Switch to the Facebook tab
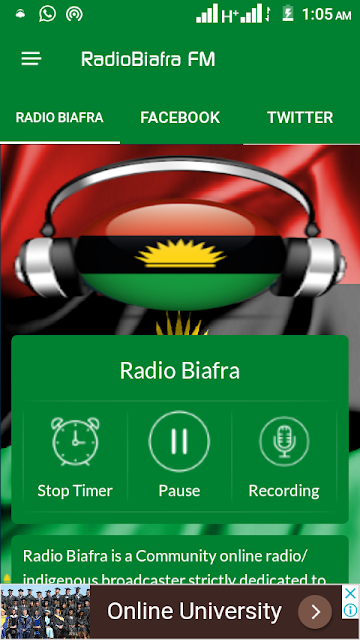This screenshot has width=360, height=640. (180, 118)
